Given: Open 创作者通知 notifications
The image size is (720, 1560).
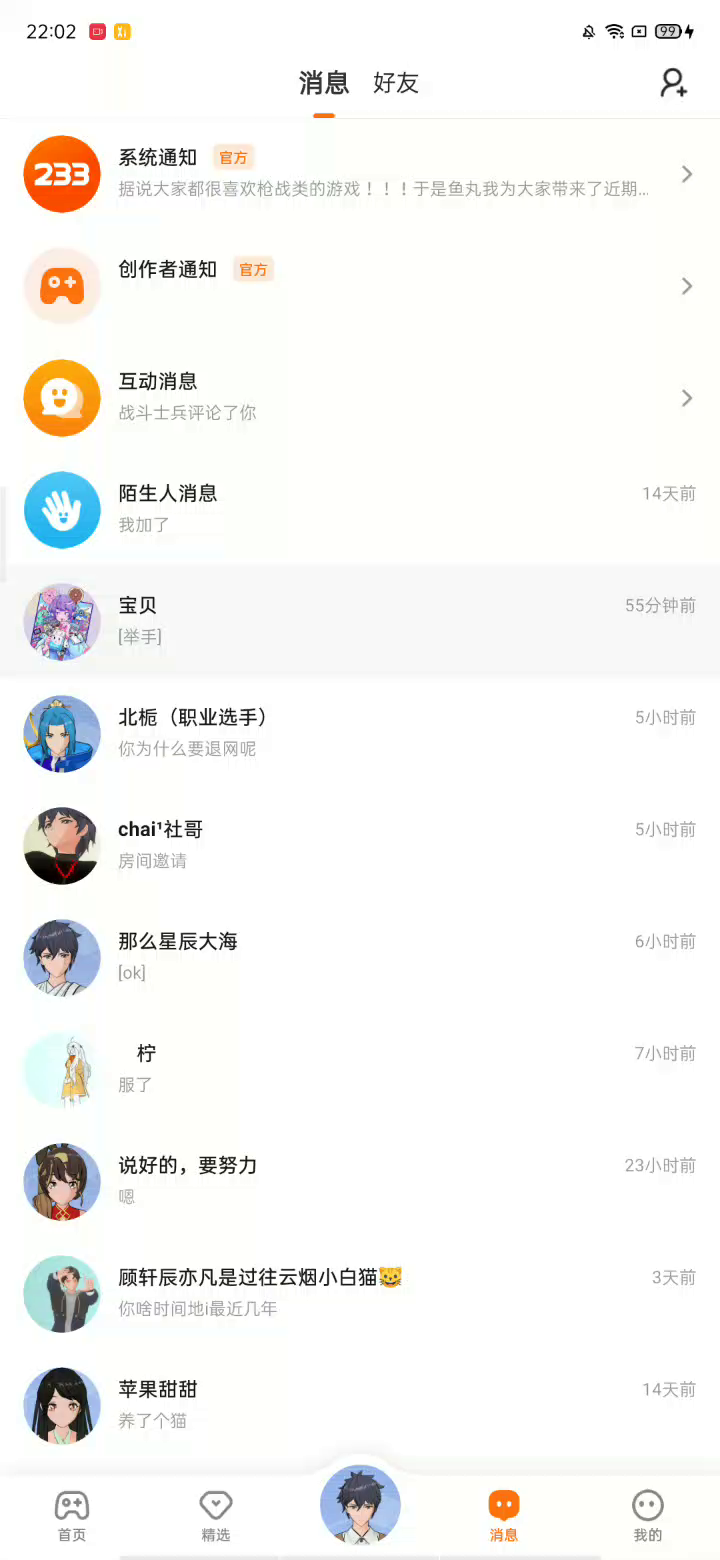Looking at the screenshot, I should tap(360, 286).
